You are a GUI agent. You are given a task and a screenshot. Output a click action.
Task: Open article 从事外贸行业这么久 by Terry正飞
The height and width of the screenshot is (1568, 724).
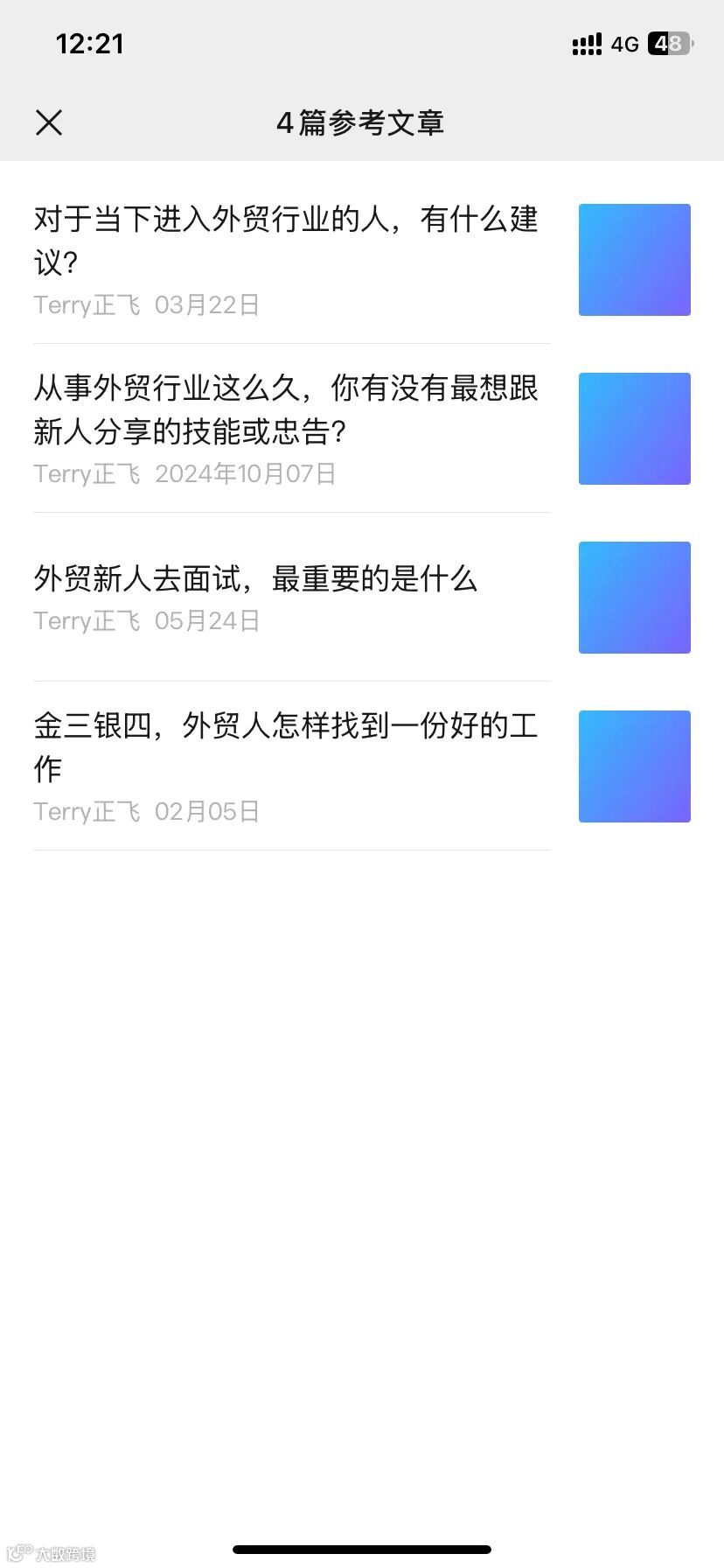pyautogui.click(x=286, y=409)
